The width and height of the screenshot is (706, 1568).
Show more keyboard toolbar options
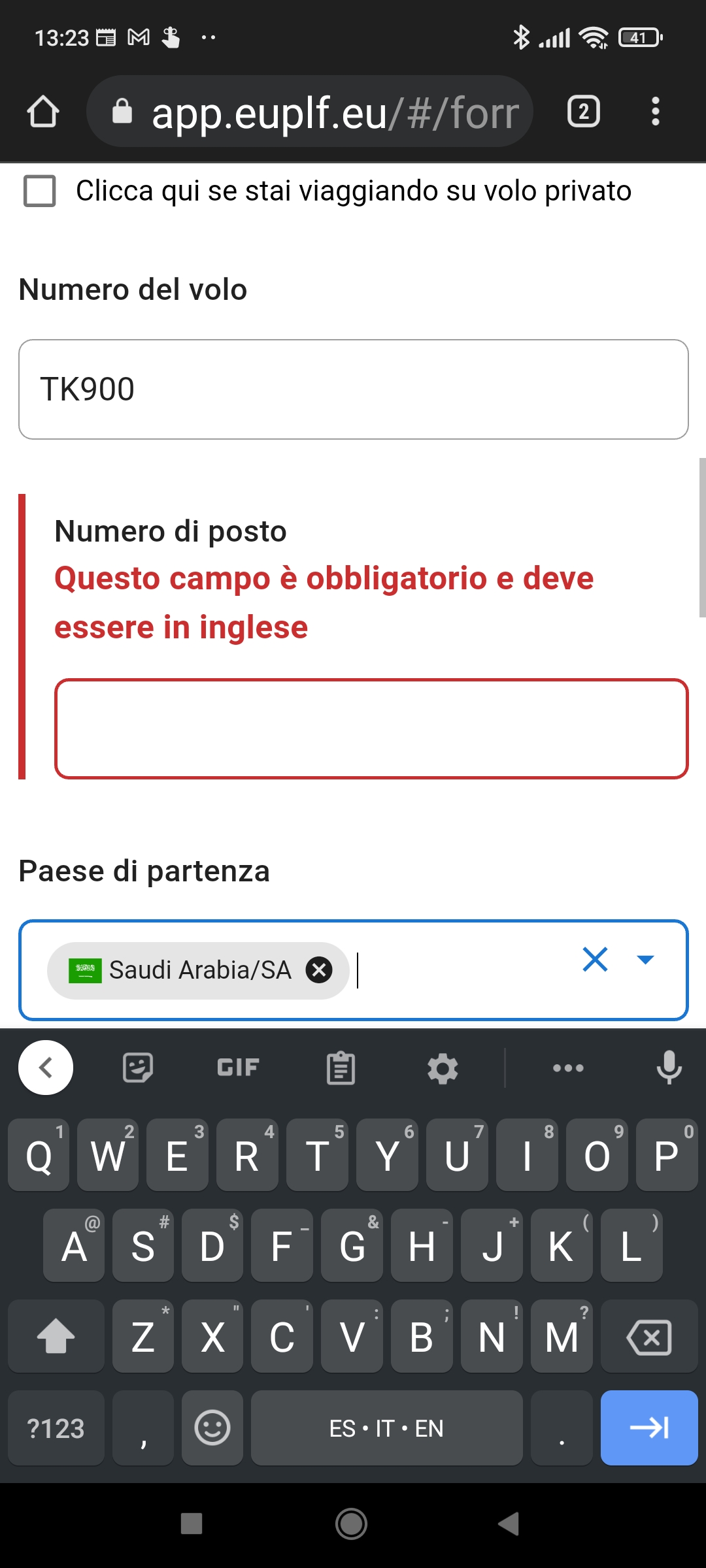click(568, 1068)
